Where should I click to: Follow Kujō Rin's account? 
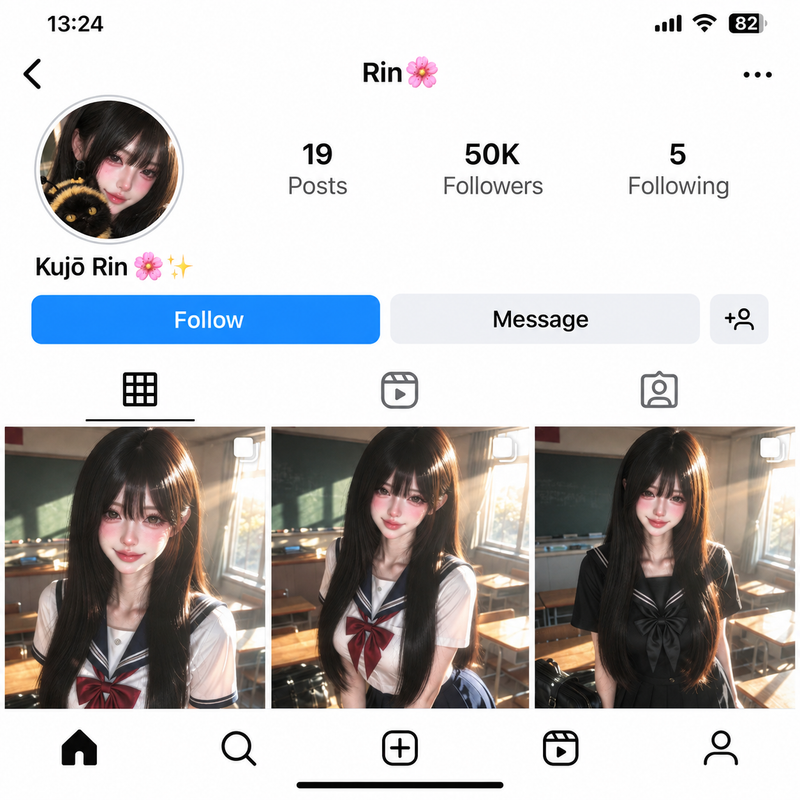click(x=206, y=319)
